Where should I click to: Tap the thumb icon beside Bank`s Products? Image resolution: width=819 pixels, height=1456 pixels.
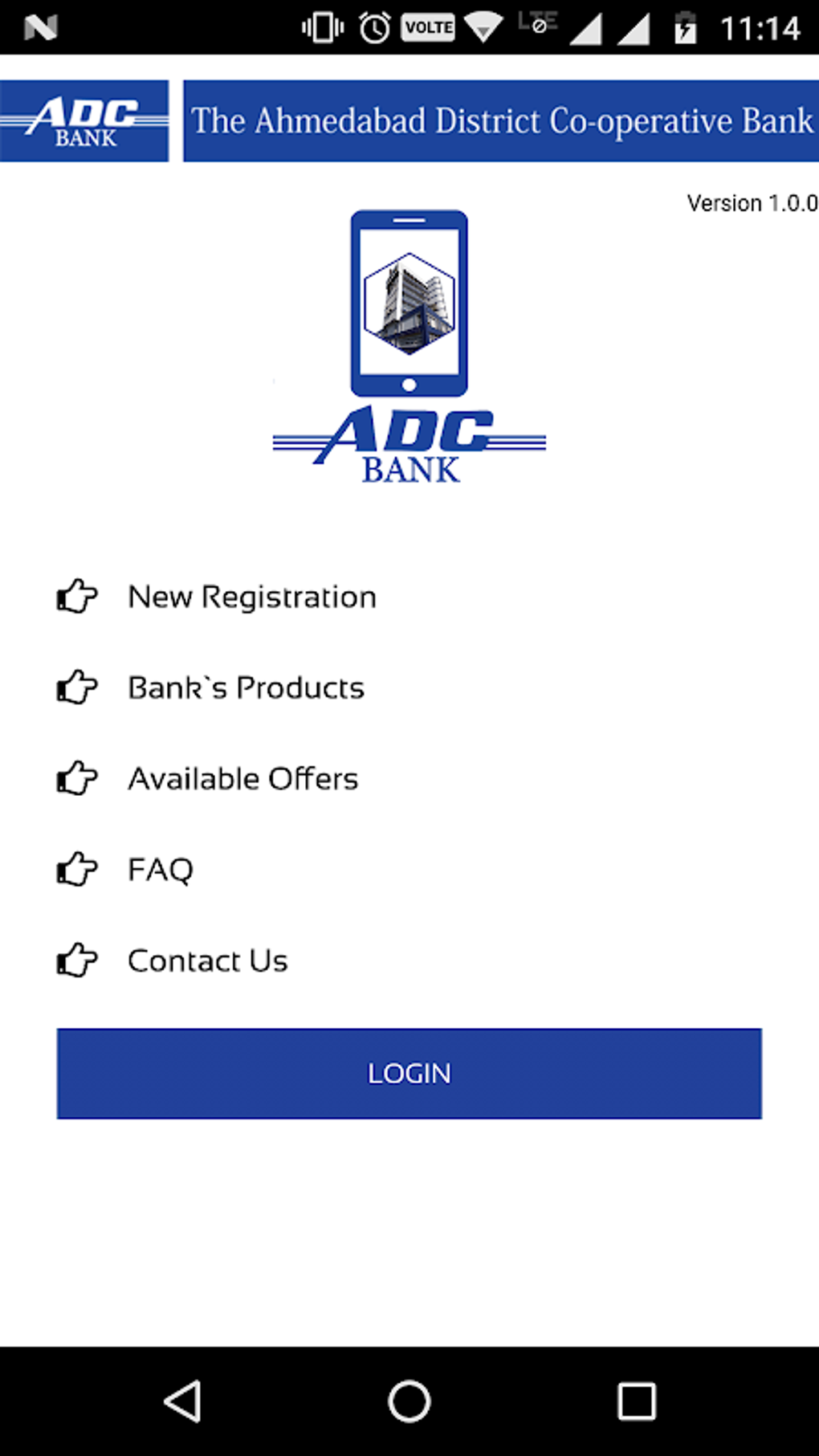[75, 687]
